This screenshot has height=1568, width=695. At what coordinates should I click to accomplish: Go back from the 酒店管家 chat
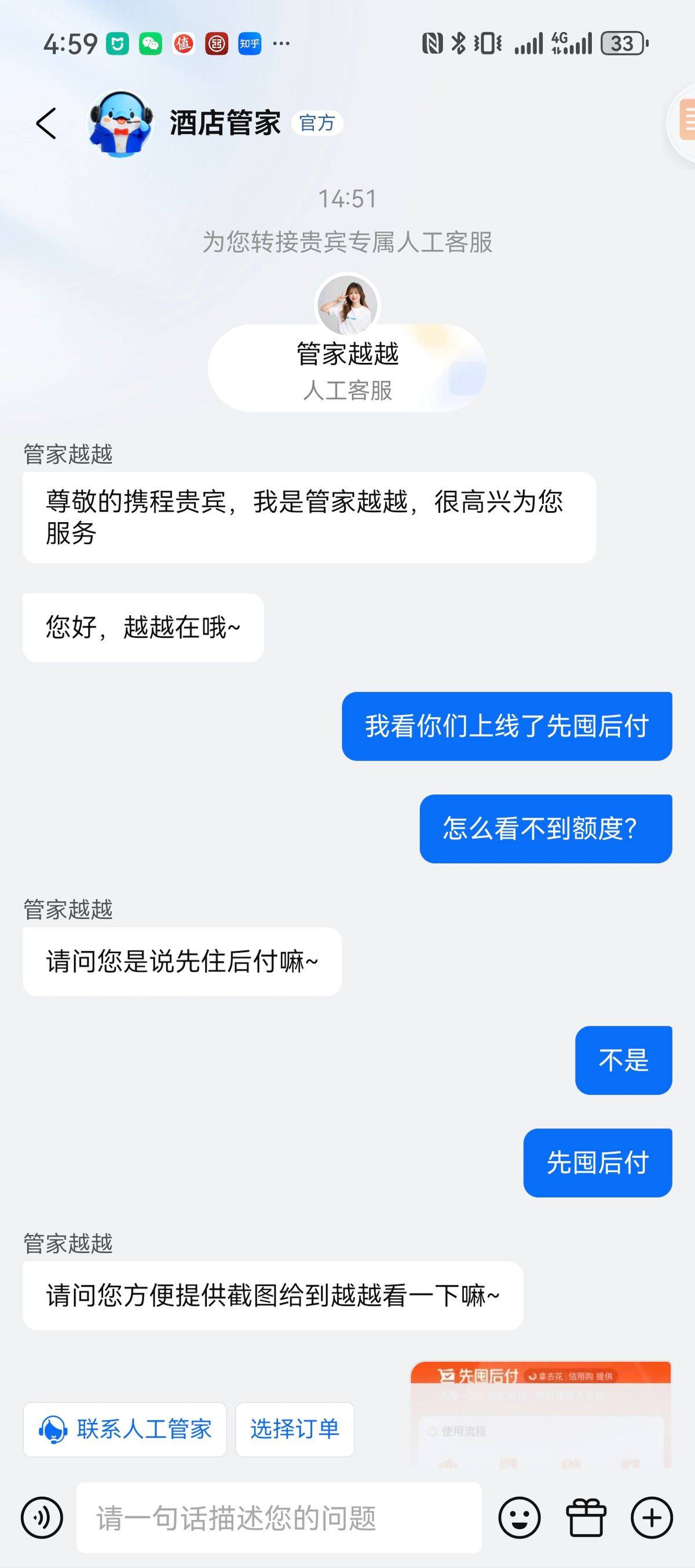click(46, 123)
